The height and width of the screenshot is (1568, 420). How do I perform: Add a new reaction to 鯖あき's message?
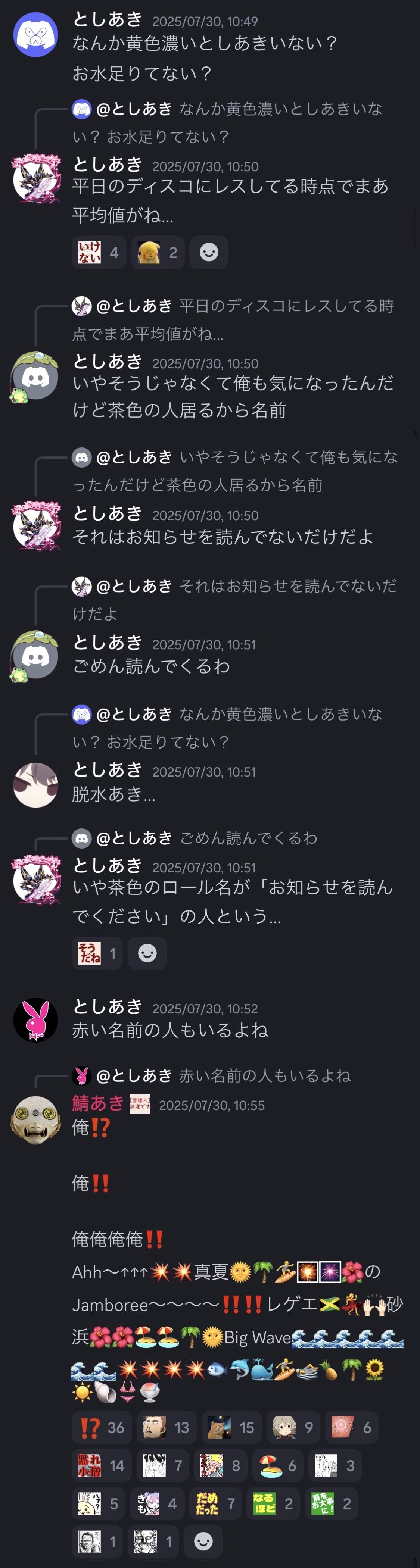203,1541
